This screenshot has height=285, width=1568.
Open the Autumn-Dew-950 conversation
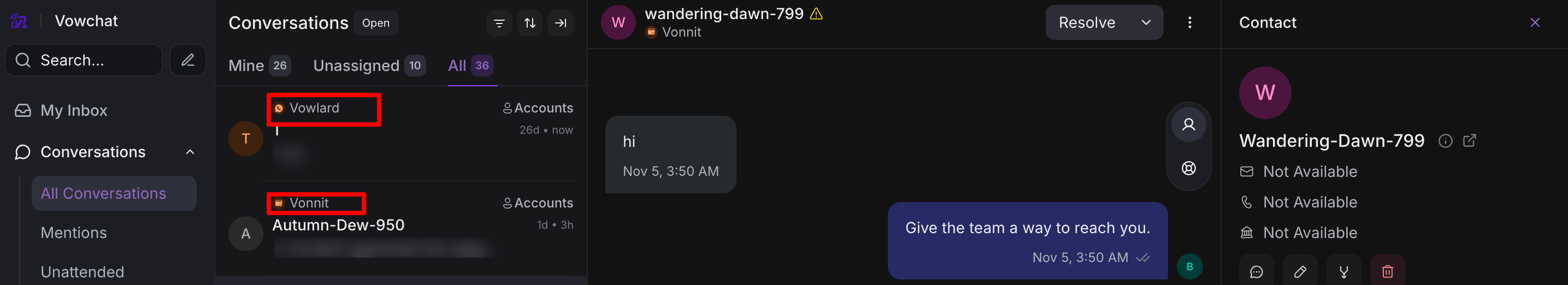point(402,225)
